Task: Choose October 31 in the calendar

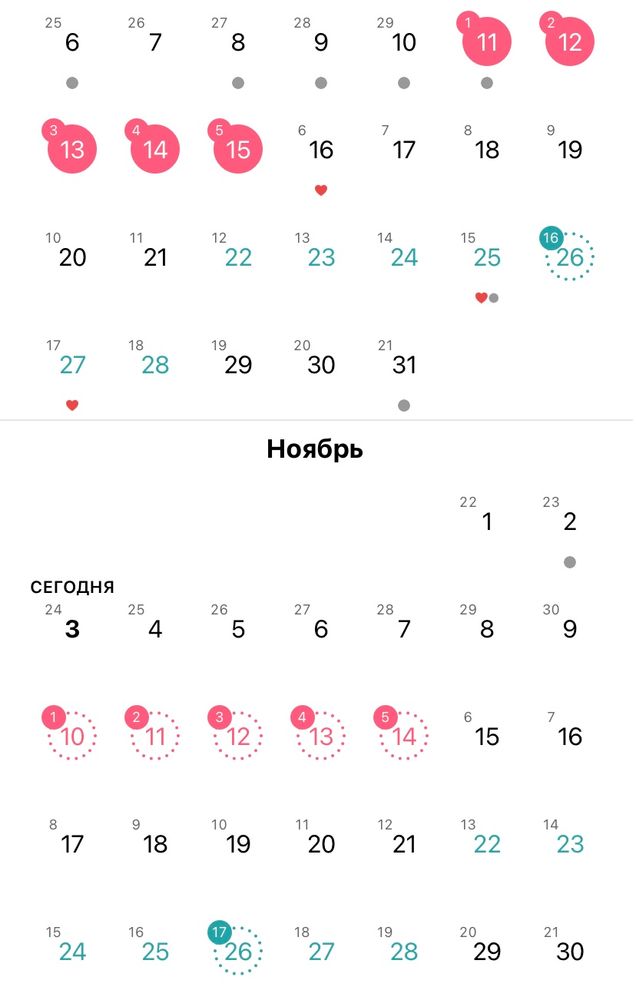Action: (x=404, y=366)
